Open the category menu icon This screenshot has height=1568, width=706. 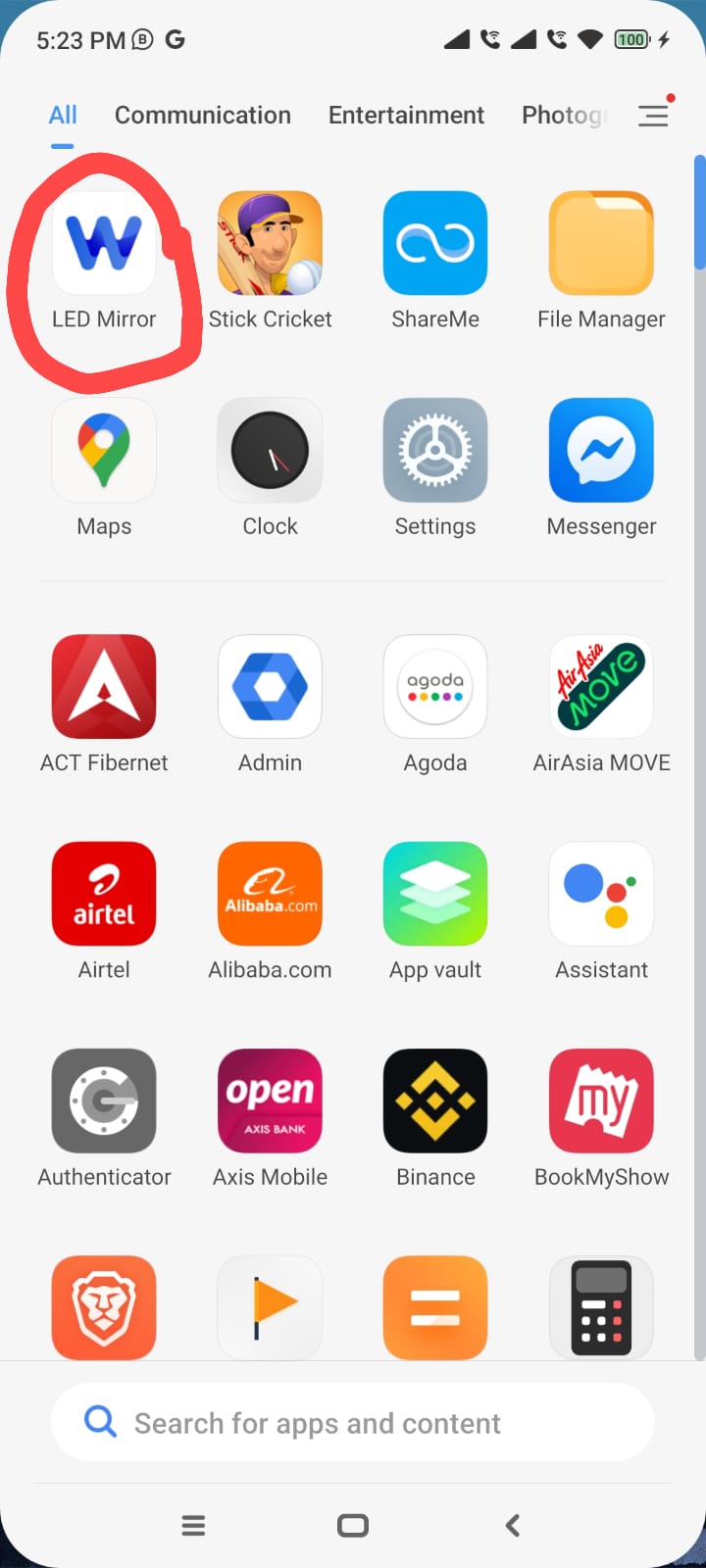click(653, 116)
